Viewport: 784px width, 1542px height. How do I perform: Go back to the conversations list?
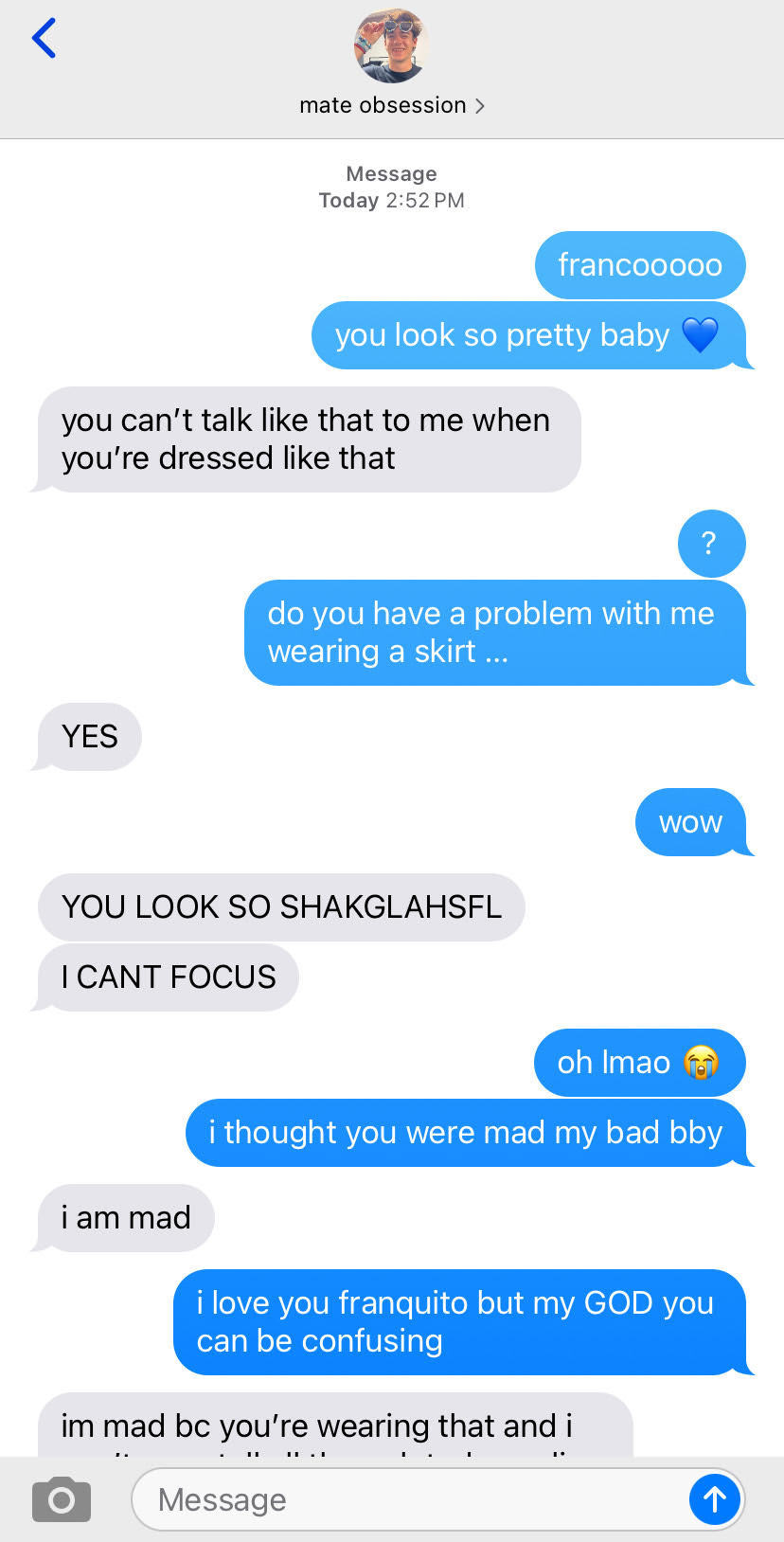click(x=45, y=39)
